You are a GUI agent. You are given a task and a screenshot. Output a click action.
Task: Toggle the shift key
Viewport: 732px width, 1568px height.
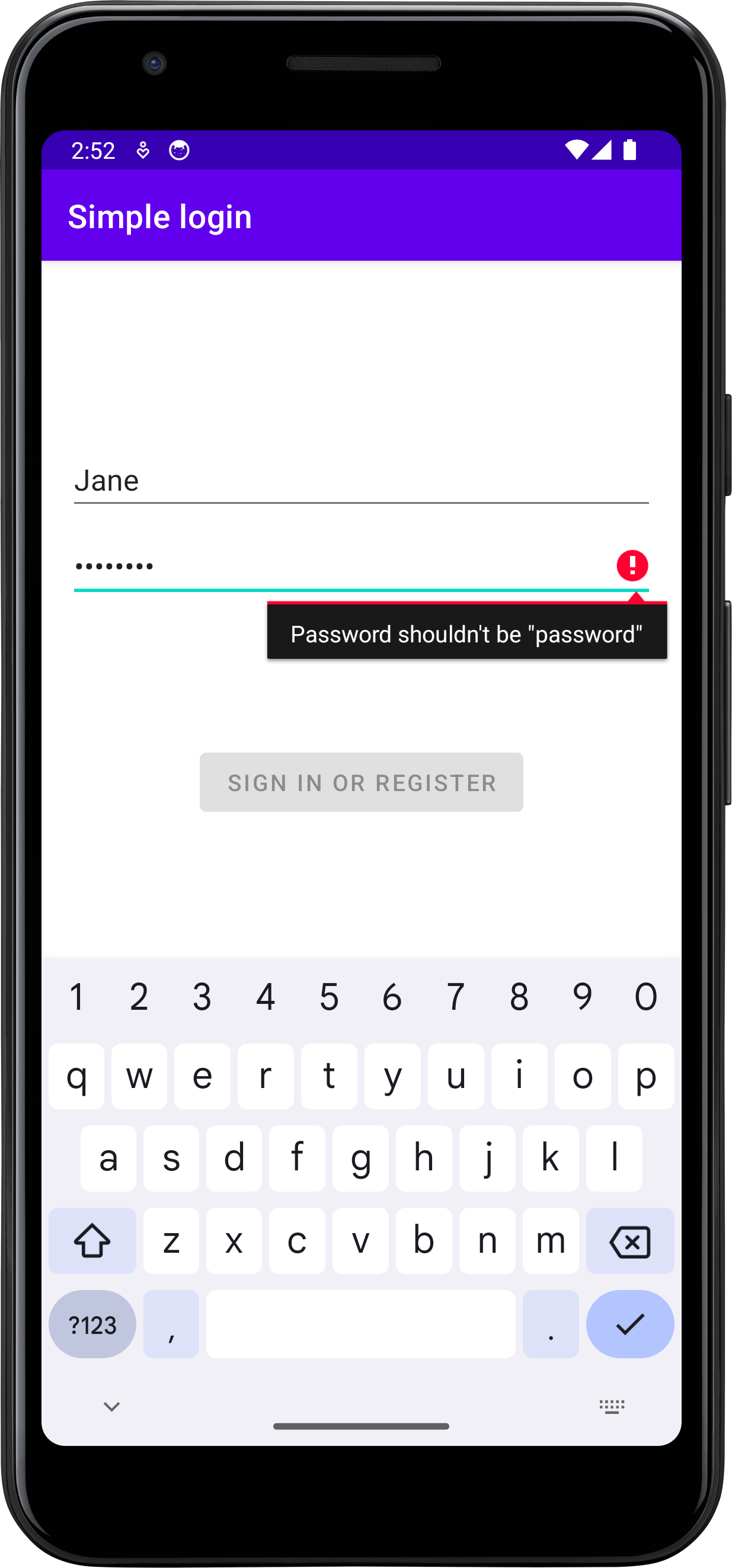click(92, 1241)
